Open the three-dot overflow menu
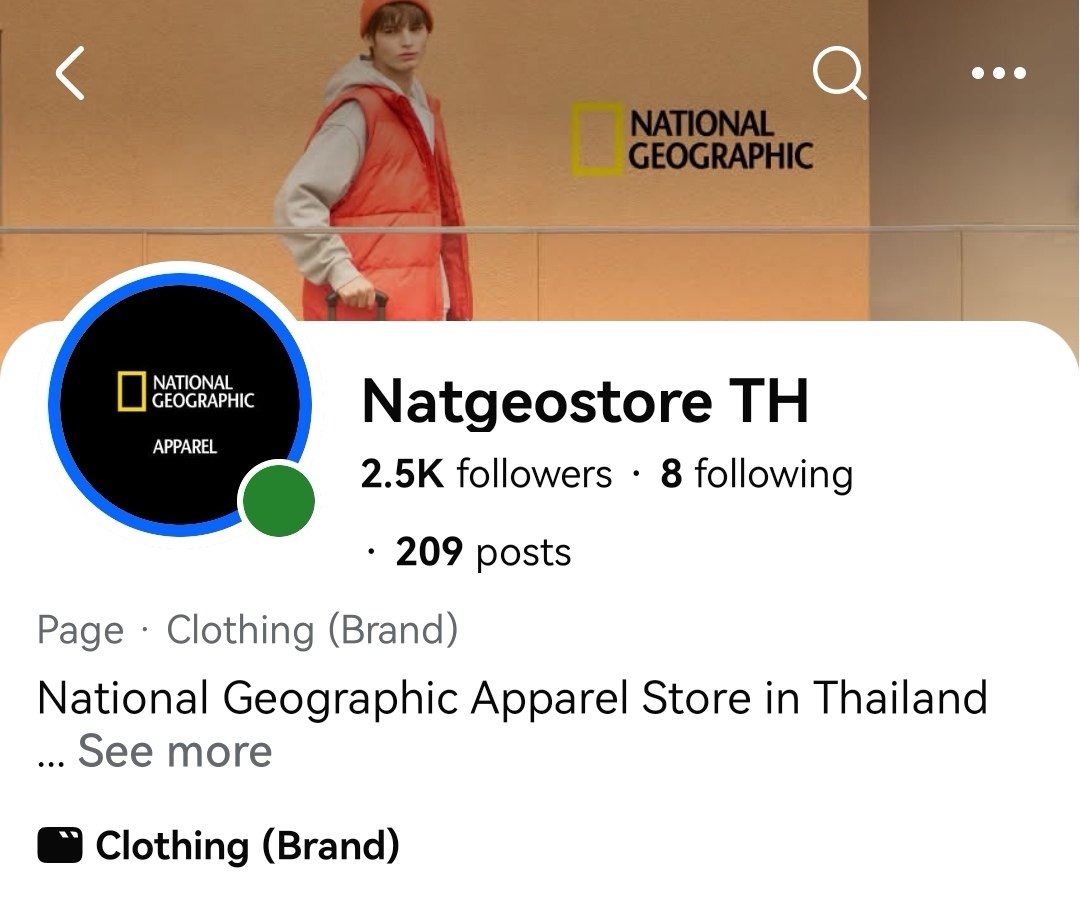Image resolution: width=1080 pixels, height=902 pixels. 998,74
